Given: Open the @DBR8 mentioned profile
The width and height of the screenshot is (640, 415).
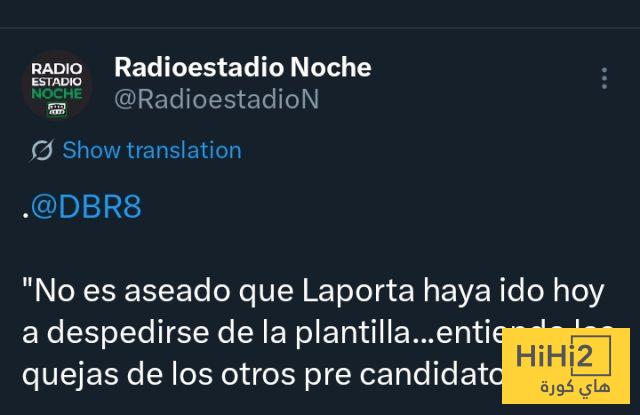Looking at the screenshot, I should click(85, 208).
